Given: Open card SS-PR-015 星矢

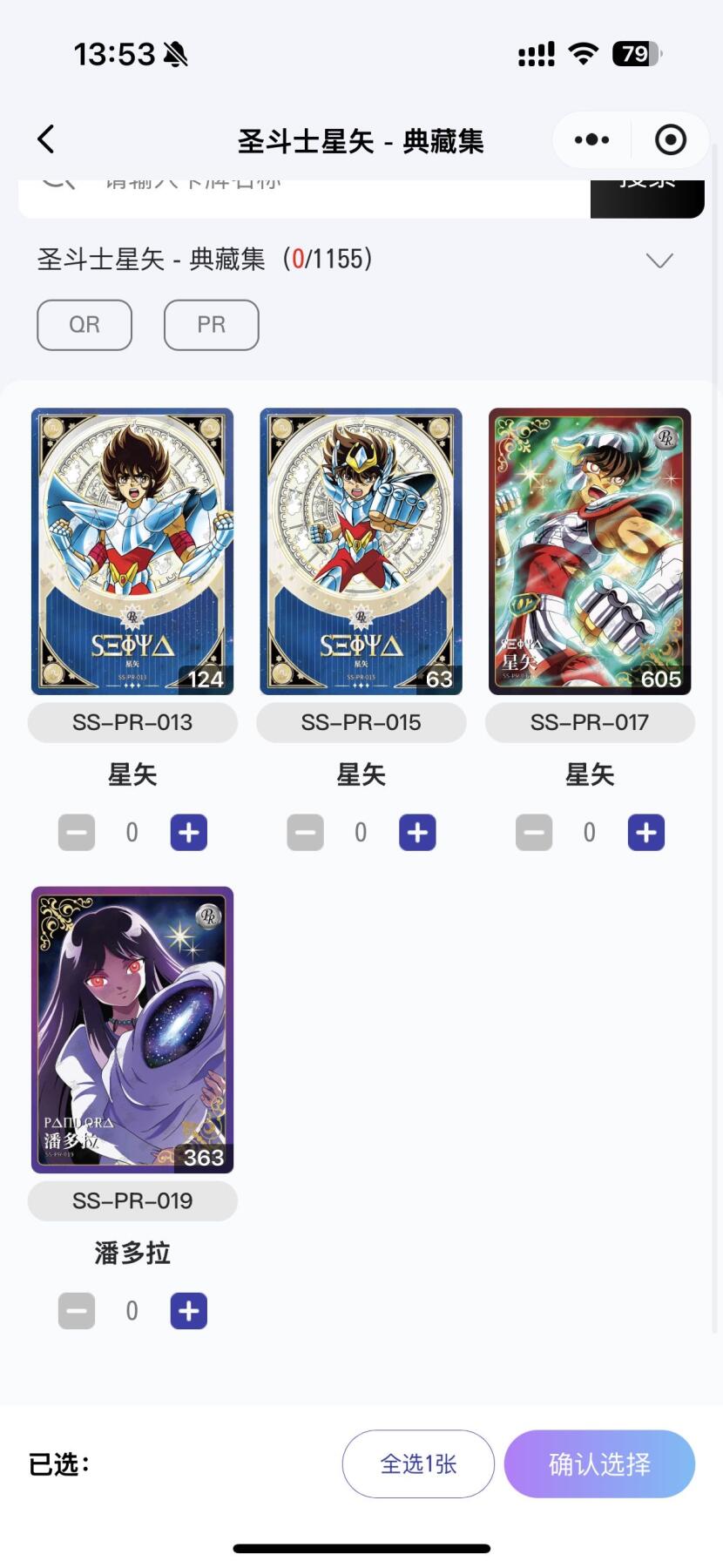Looking at the screenshot, I should point(361,551).
